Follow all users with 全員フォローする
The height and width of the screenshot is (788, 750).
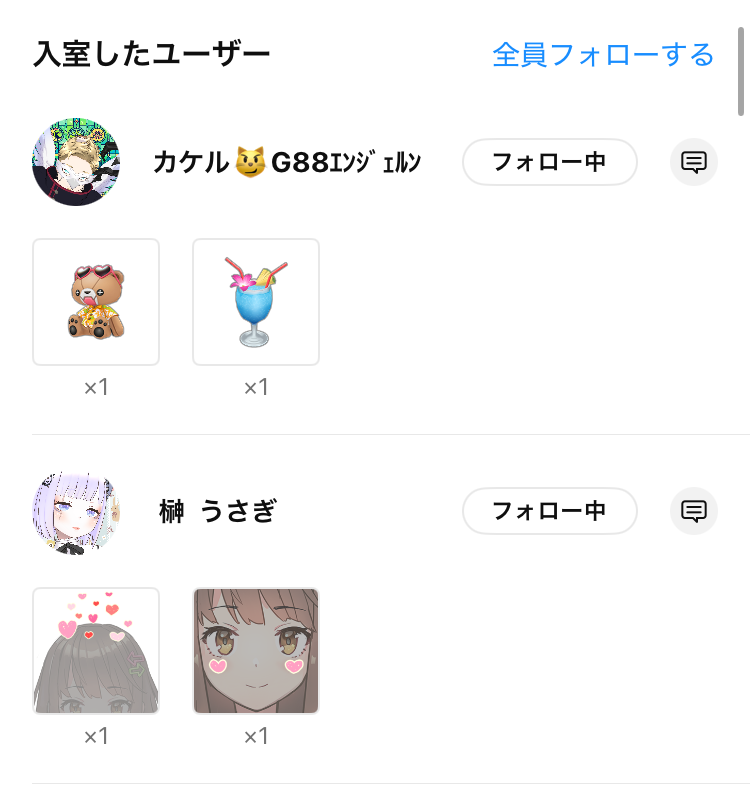[602, 54]
